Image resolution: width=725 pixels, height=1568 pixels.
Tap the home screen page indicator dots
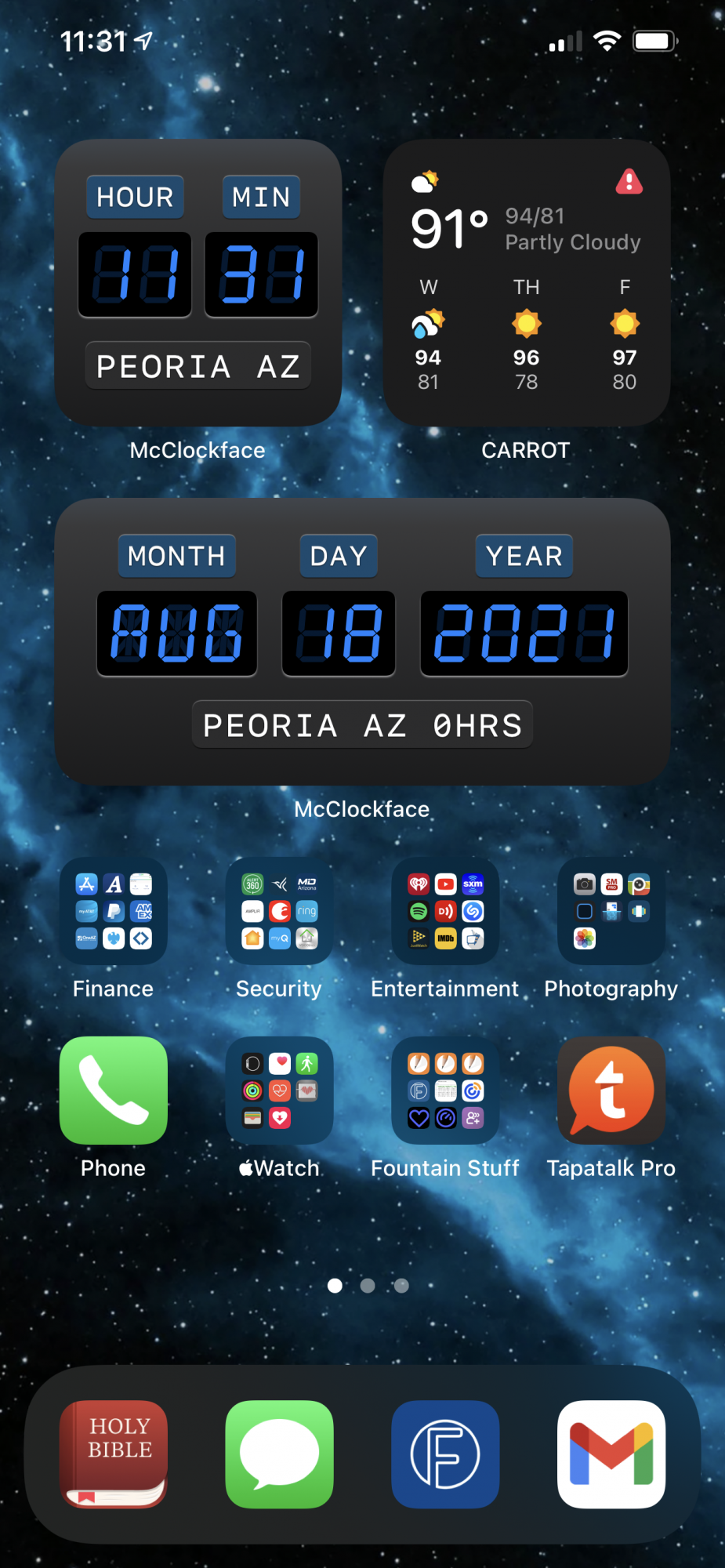coord(368,1286)
